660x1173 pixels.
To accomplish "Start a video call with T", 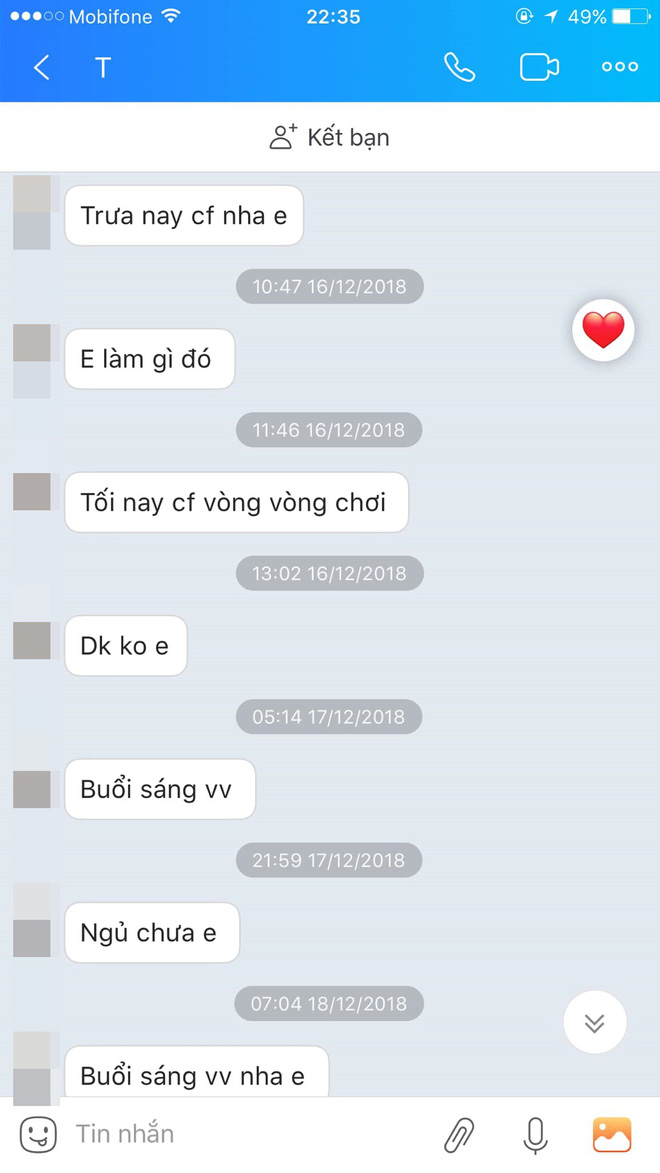I will (x=539, y=67).
